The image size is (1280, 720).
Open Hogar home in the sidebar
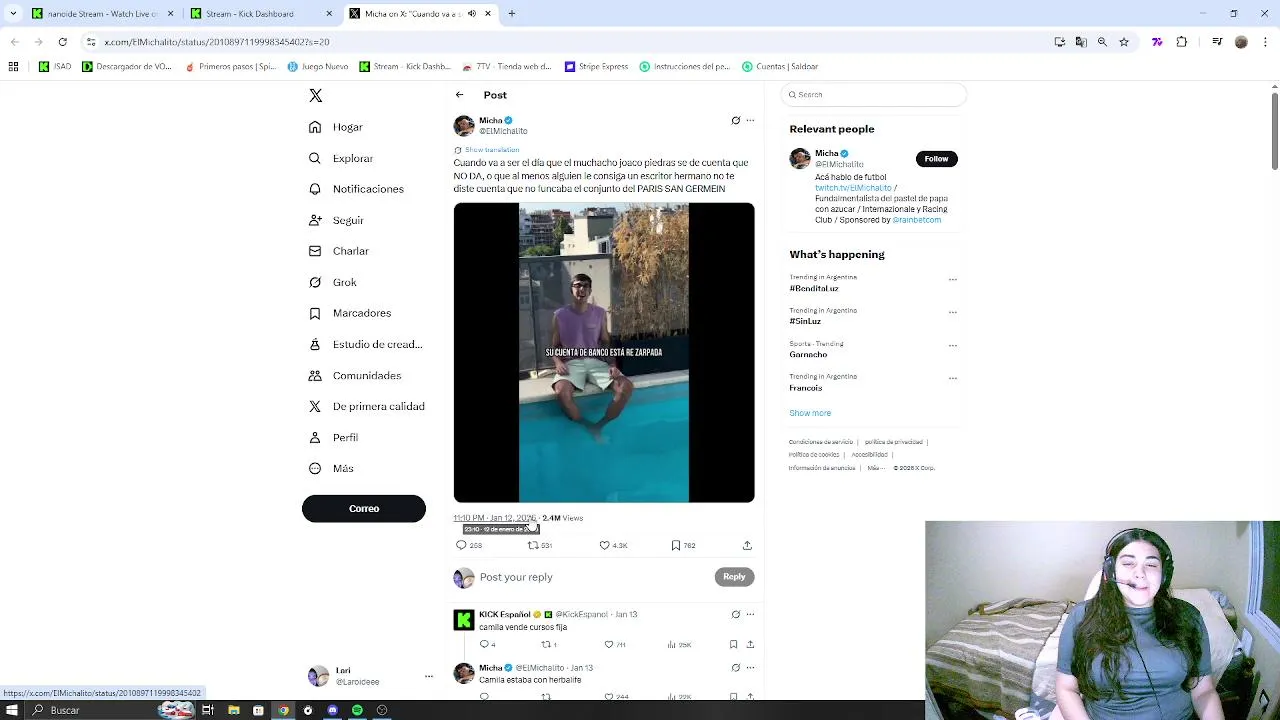click(x=347, y=127)
